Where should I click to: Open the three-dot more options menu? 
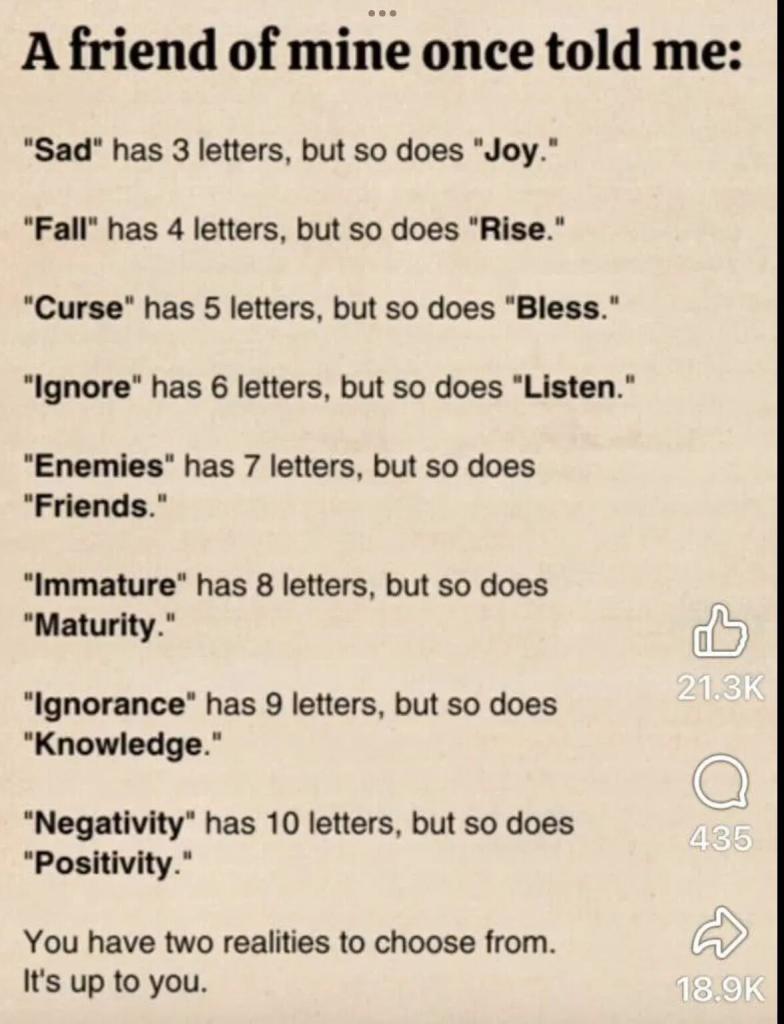click(x=382, y=13)
